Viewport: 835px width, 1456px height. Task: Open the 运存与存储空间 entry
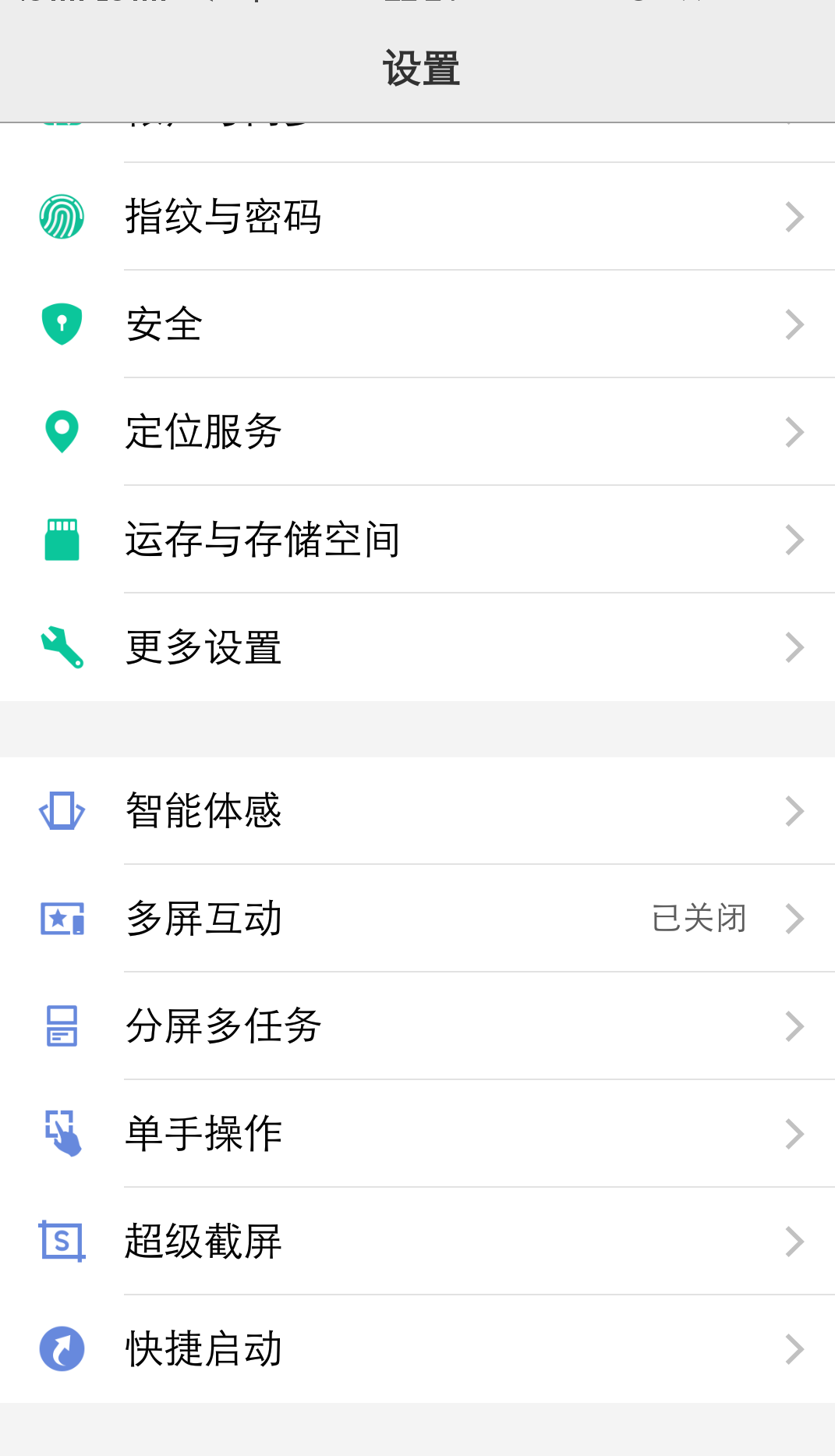click(x=417, y=539)
